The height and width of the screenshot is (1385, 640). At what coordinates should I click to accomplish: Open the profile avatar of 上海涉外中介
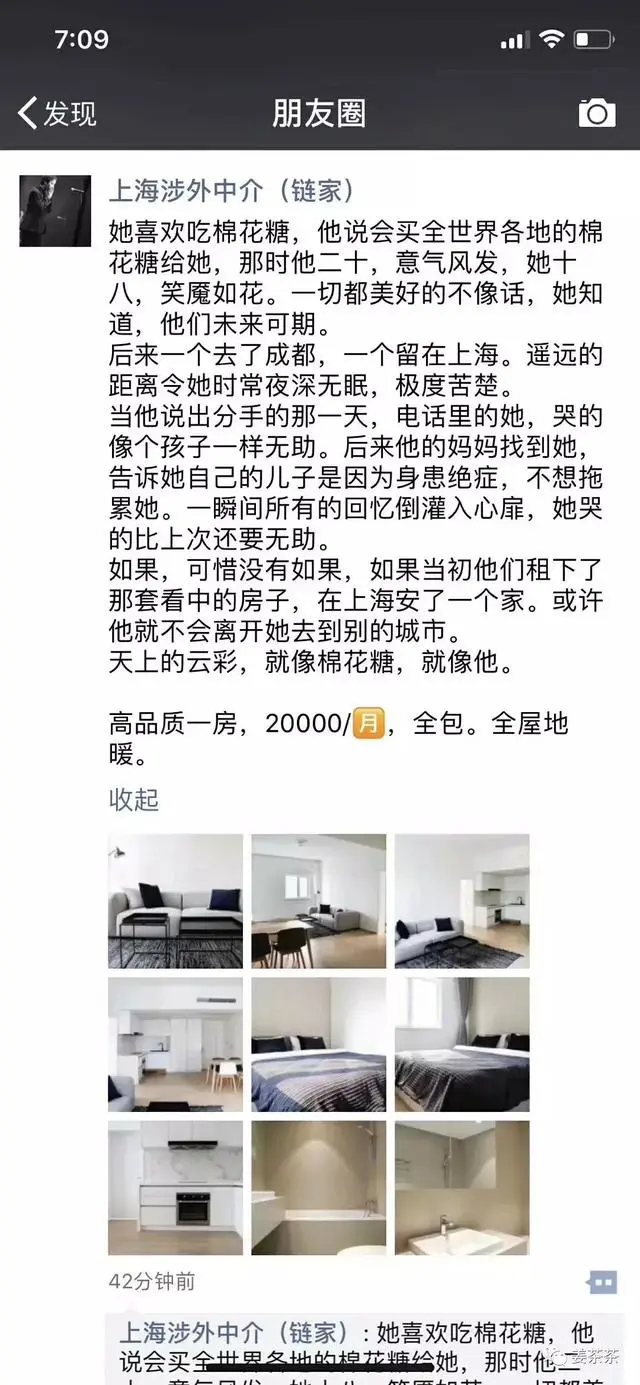pyautogui.click(x=55, y=211)
